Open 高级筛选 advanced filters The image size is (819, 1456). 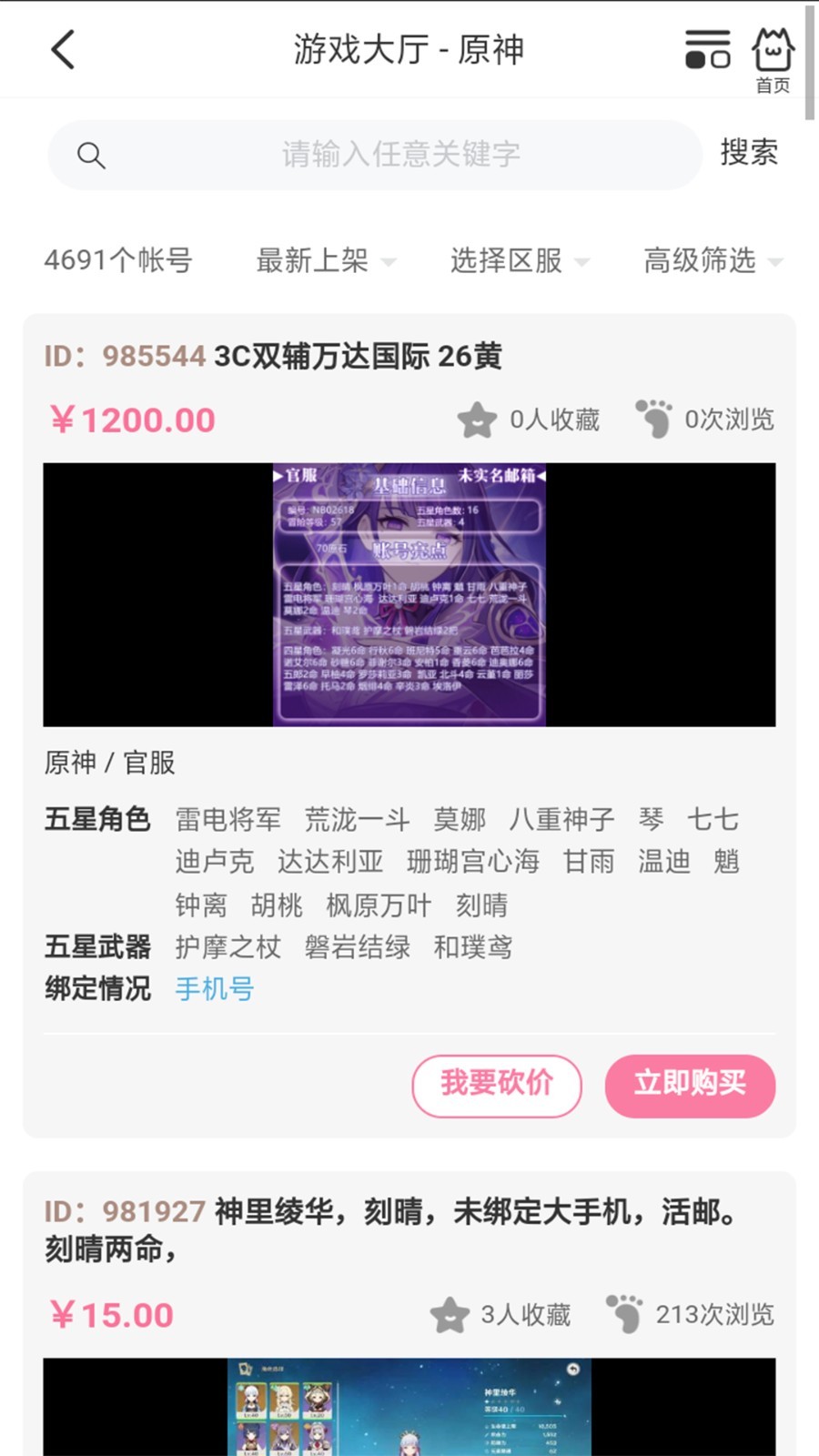pos(713,261)
